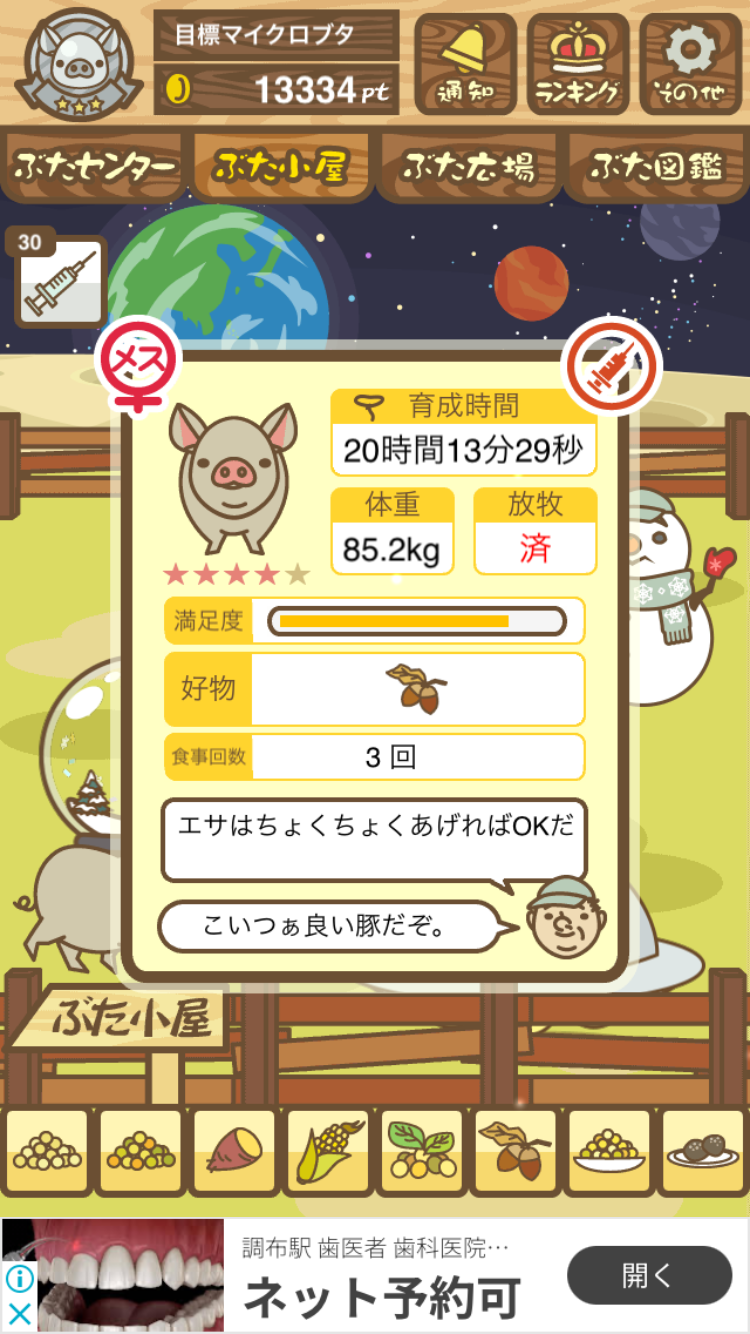Open the その他 settings gear
Screen dimensions: 750x1334
[x=691, y=64]
